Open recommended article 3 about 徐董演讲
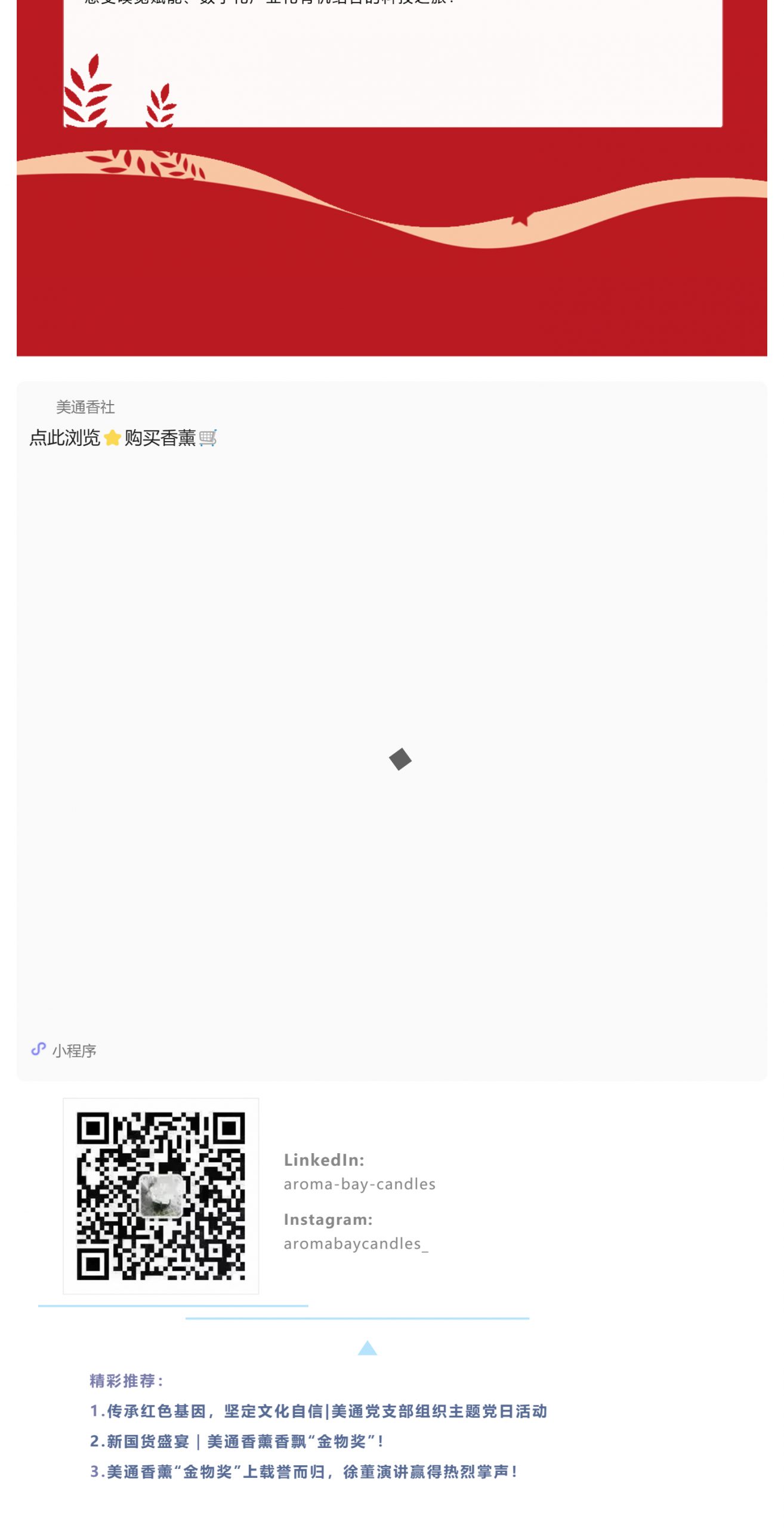 [x=304, y=1471]
